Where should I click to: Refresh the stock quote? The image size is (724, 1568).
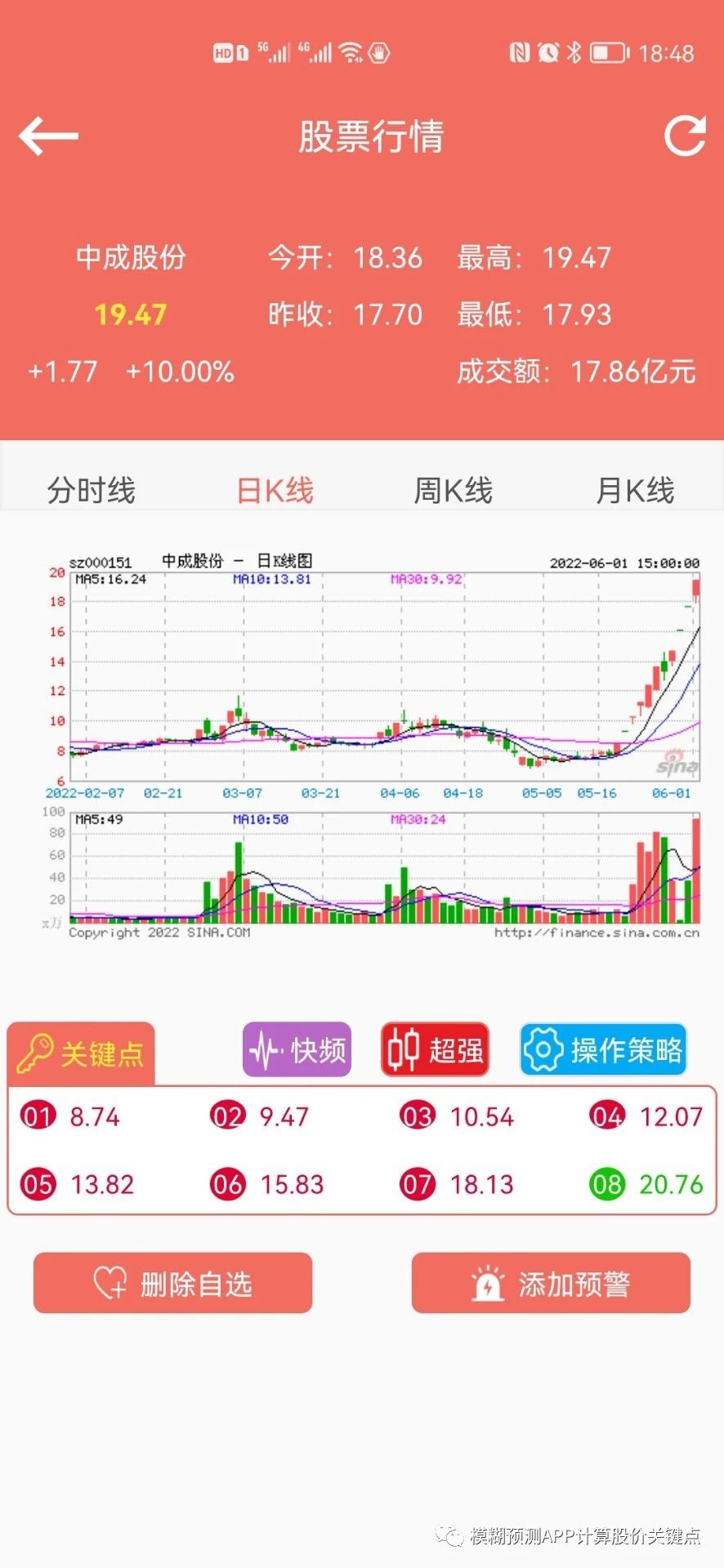tap(685, 136)
